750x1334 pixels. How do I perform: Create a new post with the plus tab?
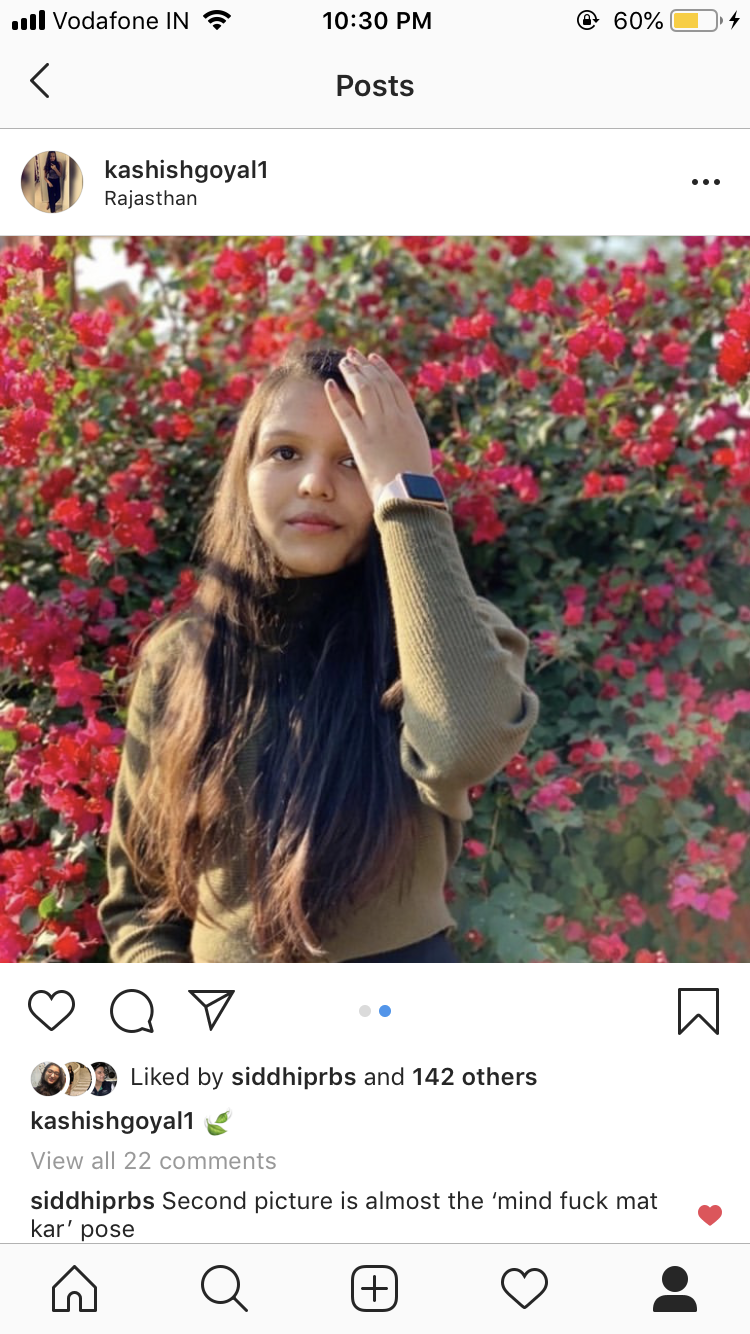(x=375, y=1289)
